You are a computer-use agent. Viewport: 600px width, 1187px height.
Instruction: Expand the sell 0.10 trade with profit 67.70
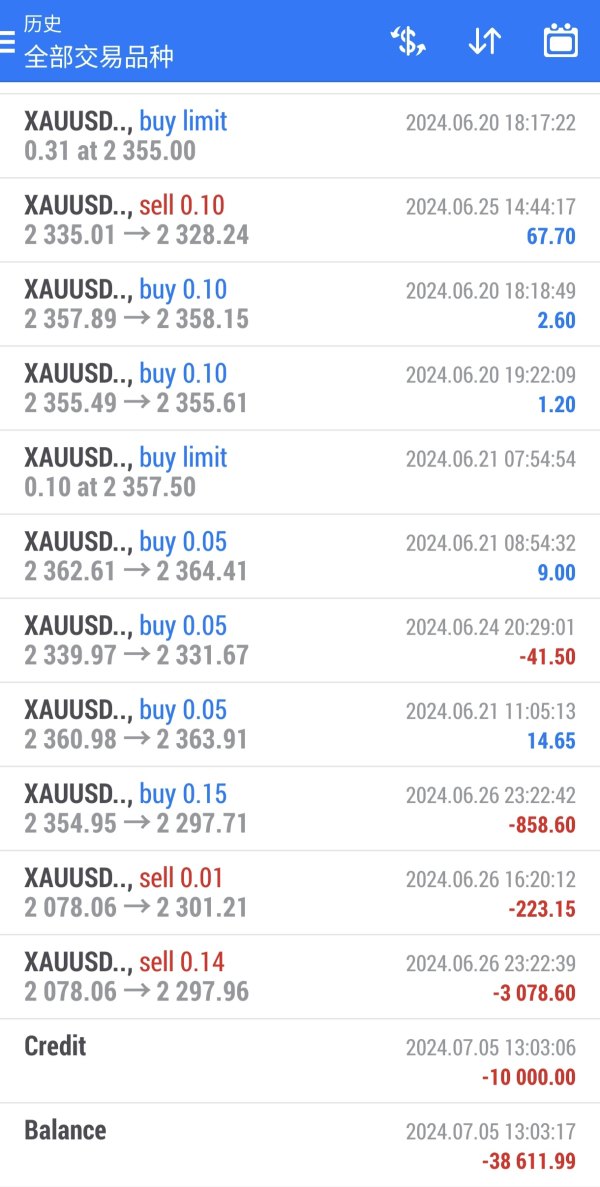click(x=300, y=220)
